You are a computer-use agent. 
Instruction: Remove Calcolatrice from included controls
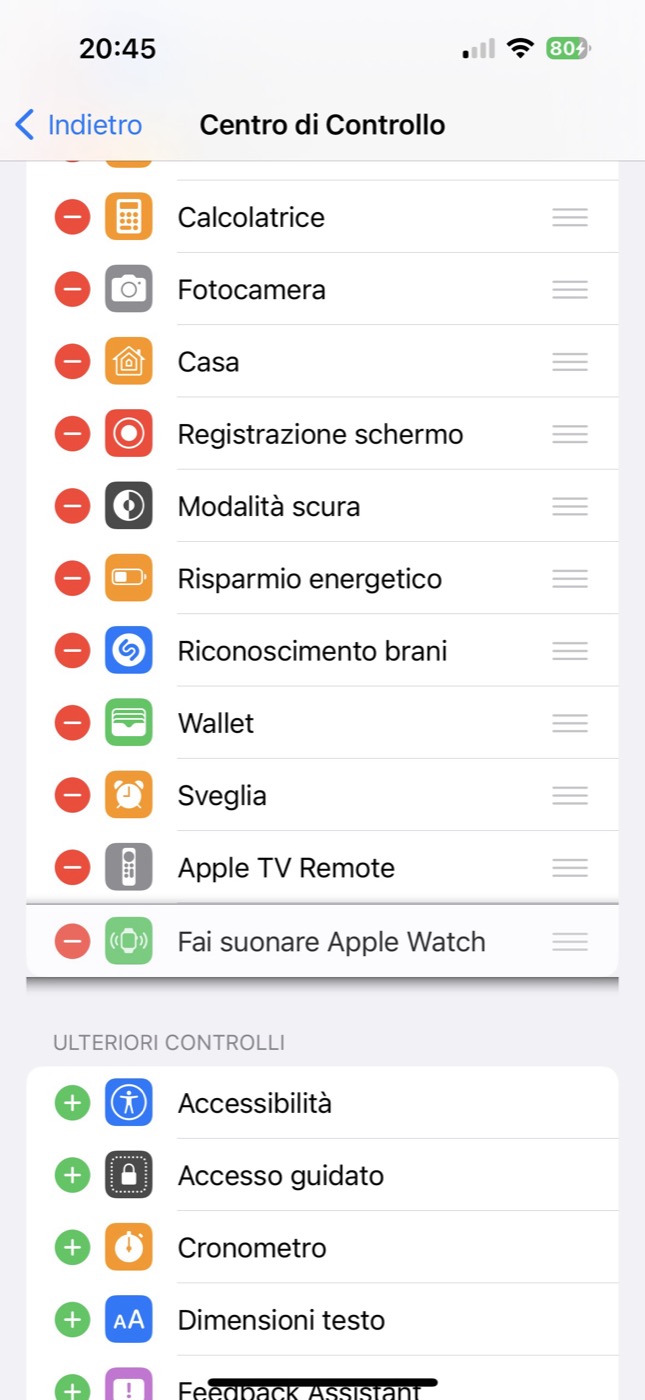pos(72,217)
